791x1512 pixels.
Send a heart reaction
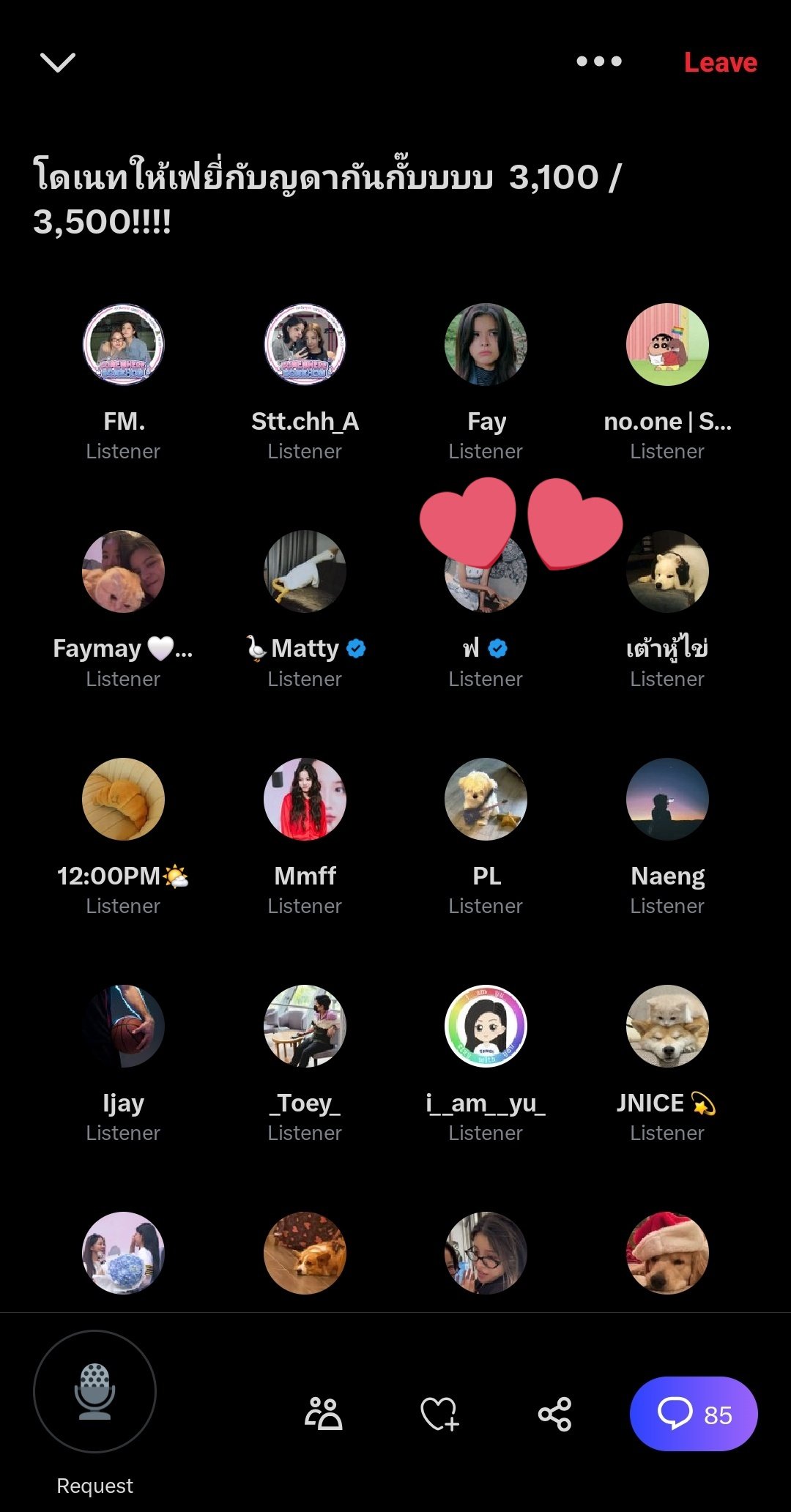click(x=439, y=1413)
